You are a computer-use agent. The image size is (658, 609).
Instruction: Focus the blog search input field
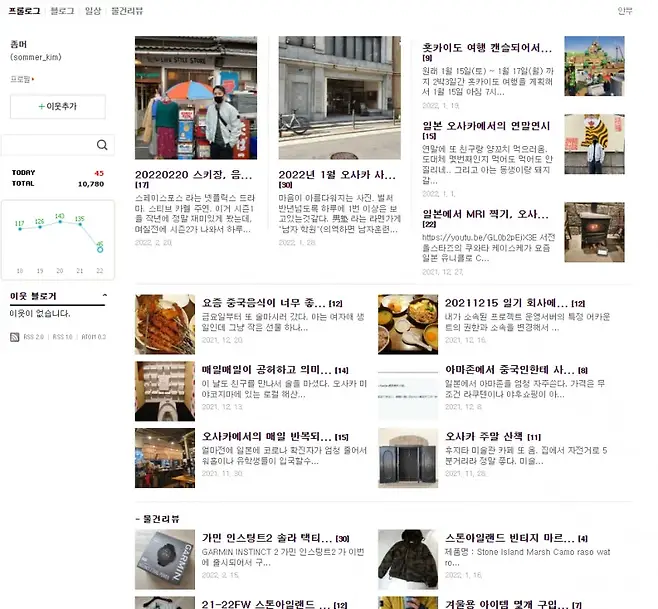[x=48, y=146]
